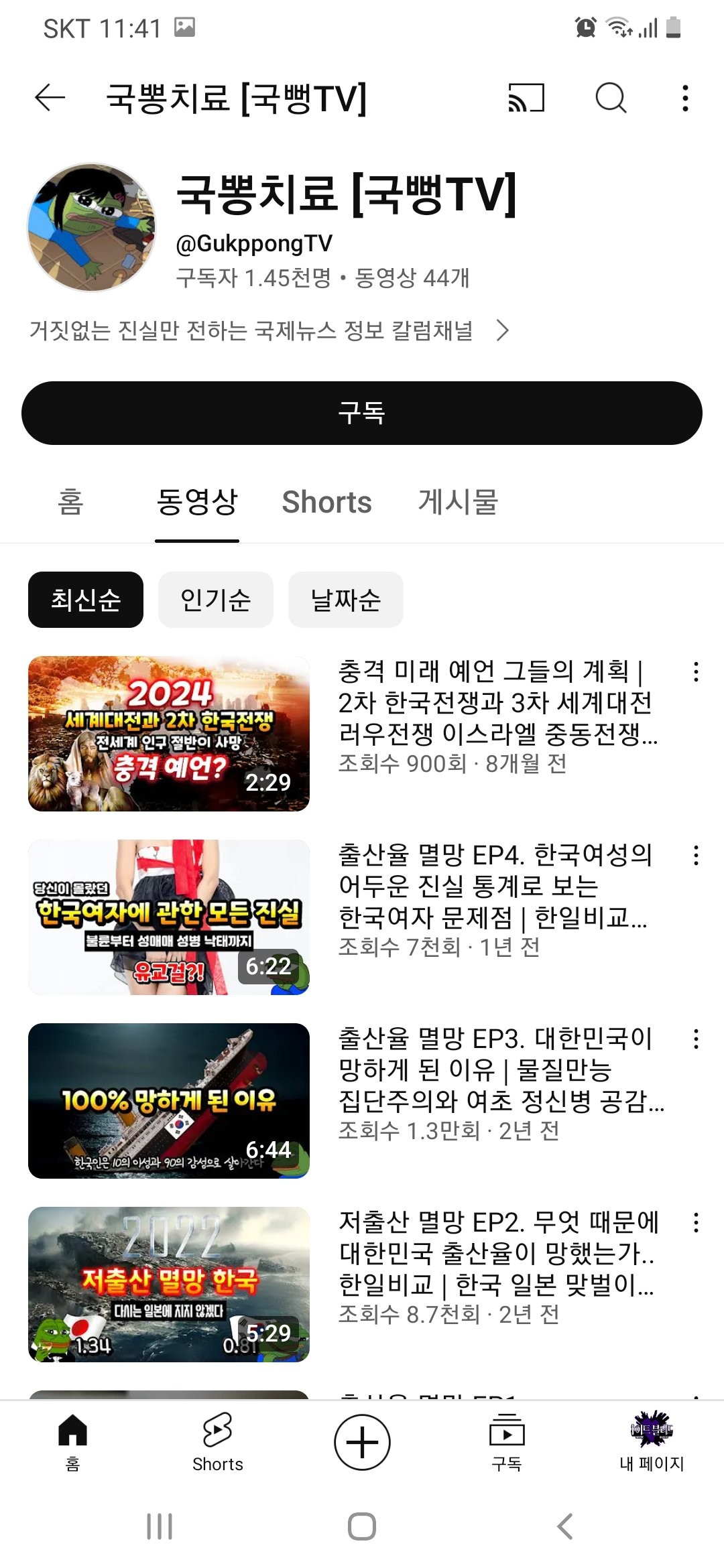Open the 내 페이지 tab

651,1442
